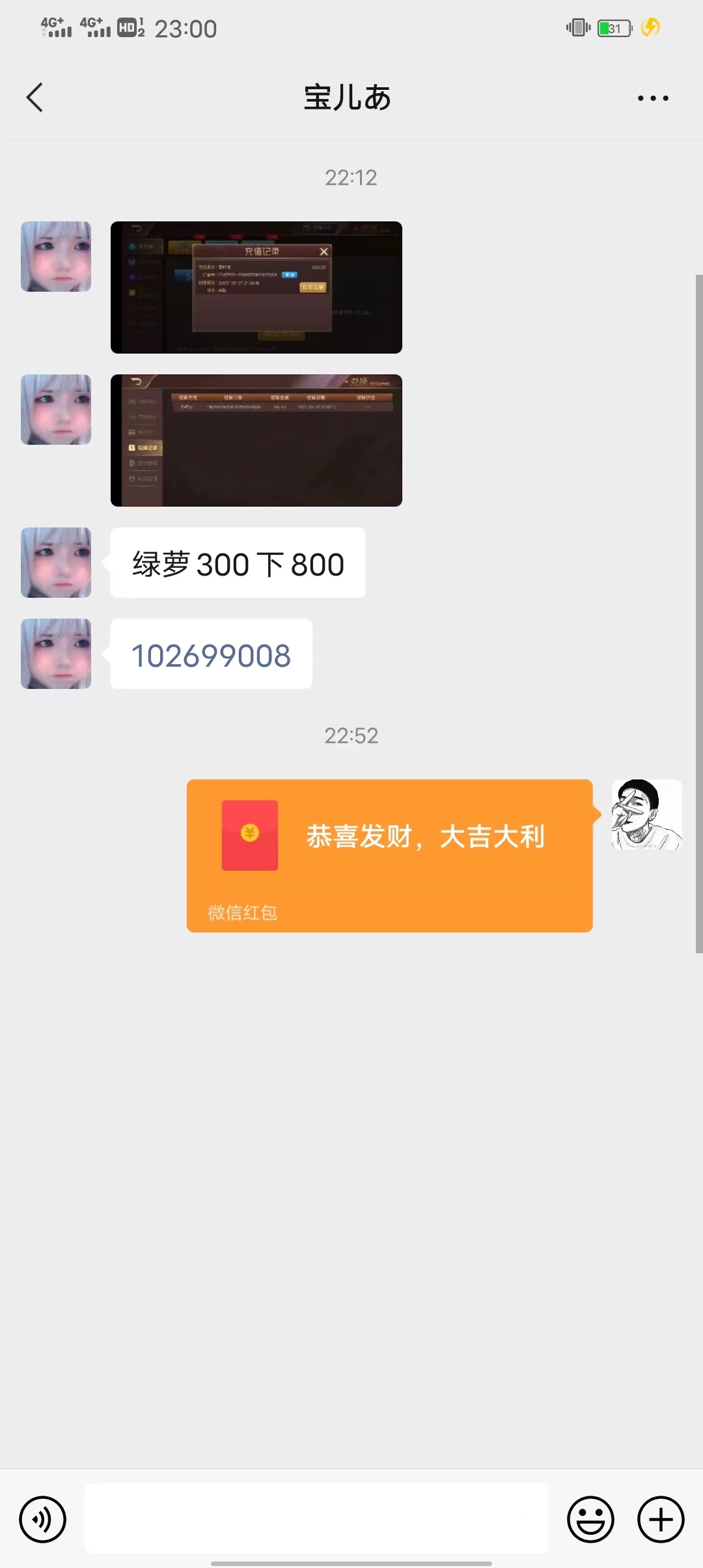Switch to voice message input
The width and height of the screenshot is (703, 1568).
click(43, 1519)
